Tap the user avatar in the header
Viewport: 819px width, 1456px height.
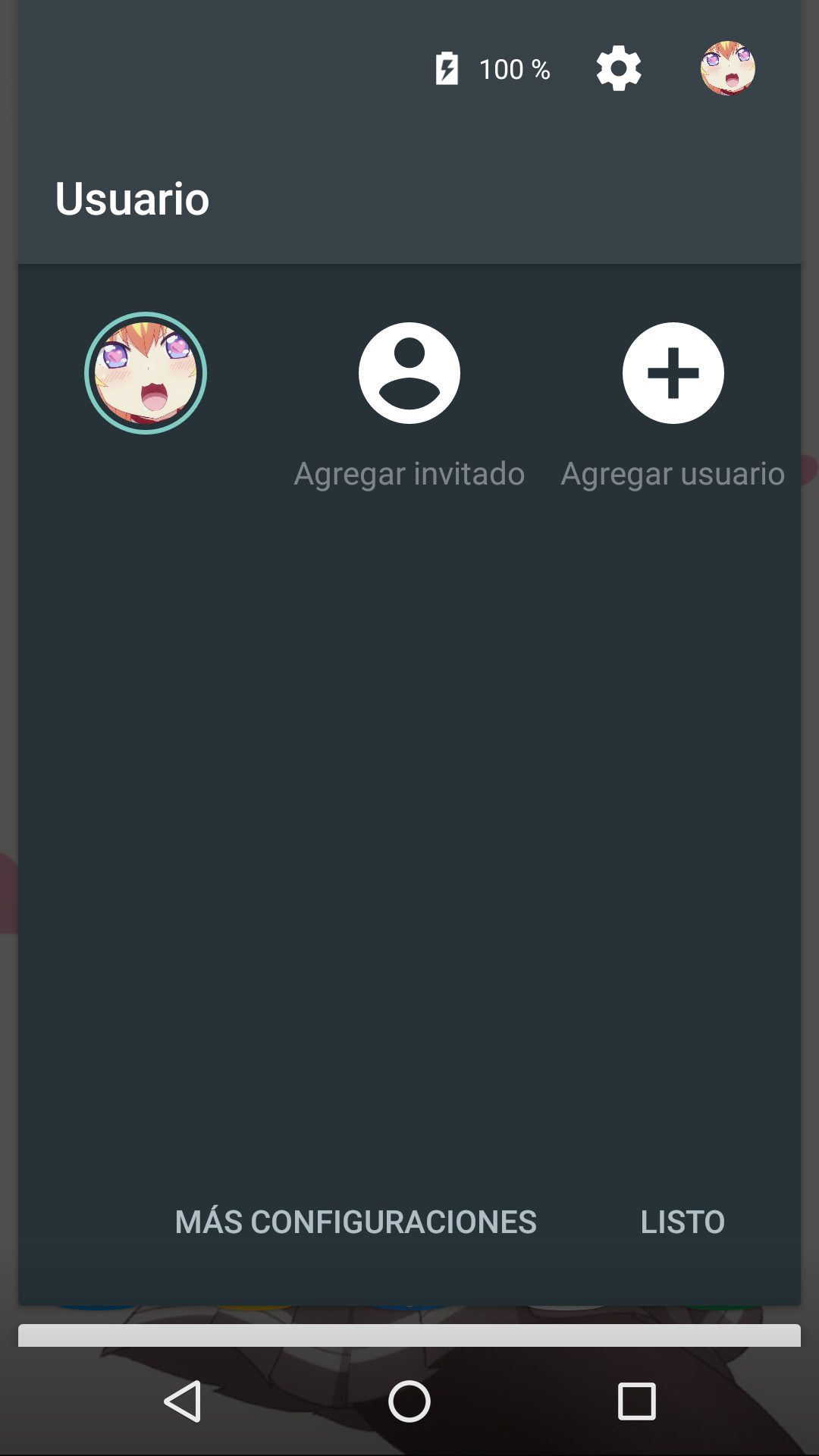point(727,69)
